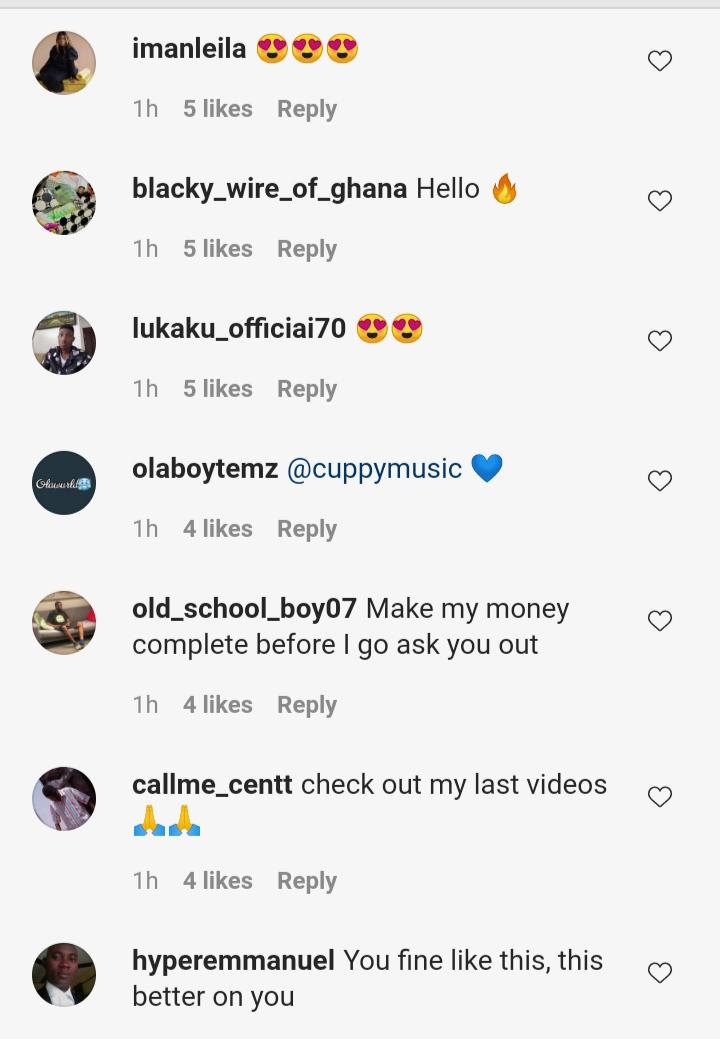Like blacky_wire_of_ghana's comment
Image resolution: width=720 pixels, height=1039 pixels.
659,202
